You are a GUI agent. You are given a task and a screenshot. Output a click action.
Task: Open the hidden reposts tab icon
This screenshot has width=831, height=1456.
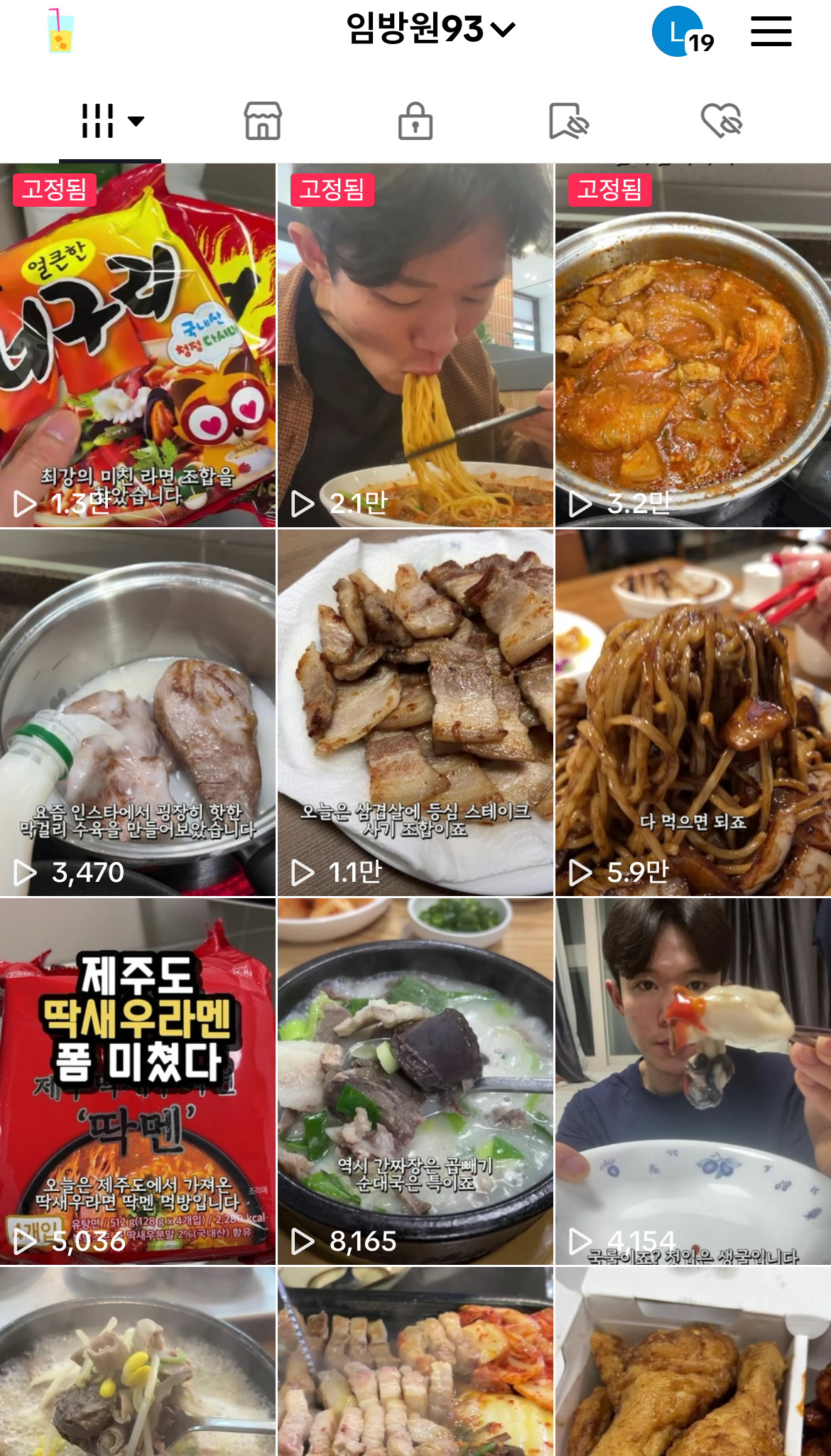(568, 119)
